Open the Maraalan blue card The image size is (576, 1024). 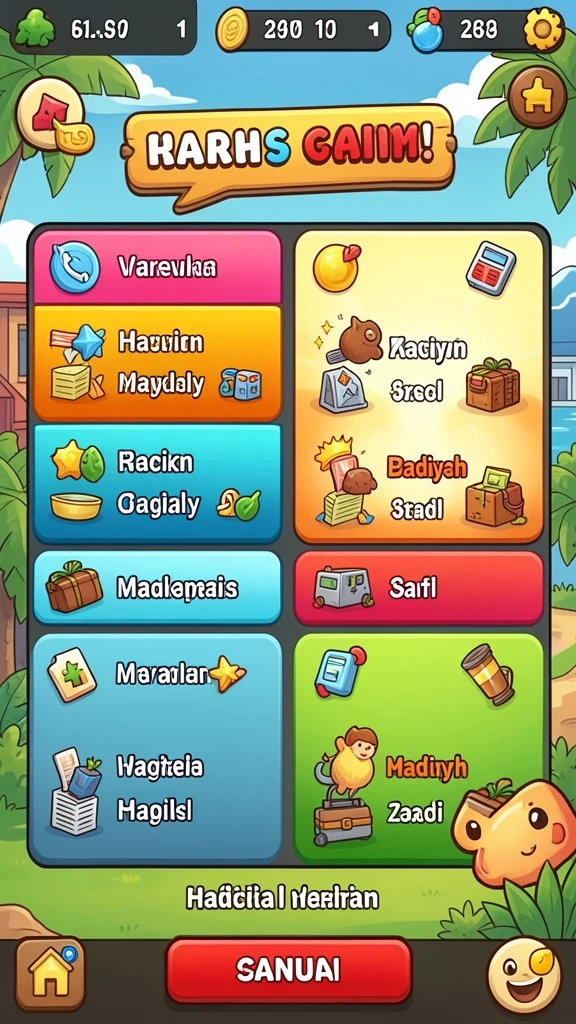pos(157,747)
